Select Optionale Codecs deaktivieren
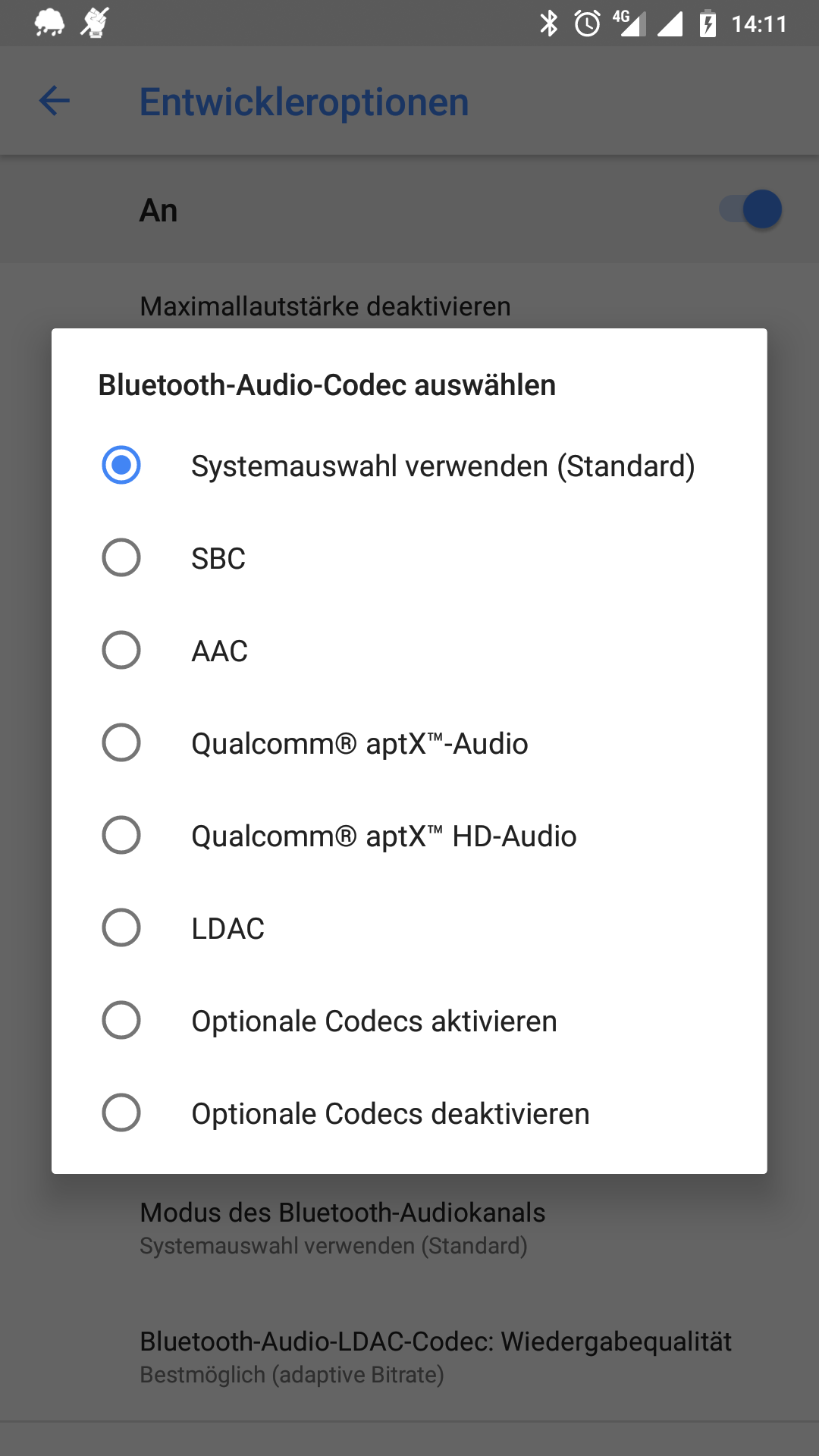Viewport: 819px width, 1456px height. (x=409, y=1113)
